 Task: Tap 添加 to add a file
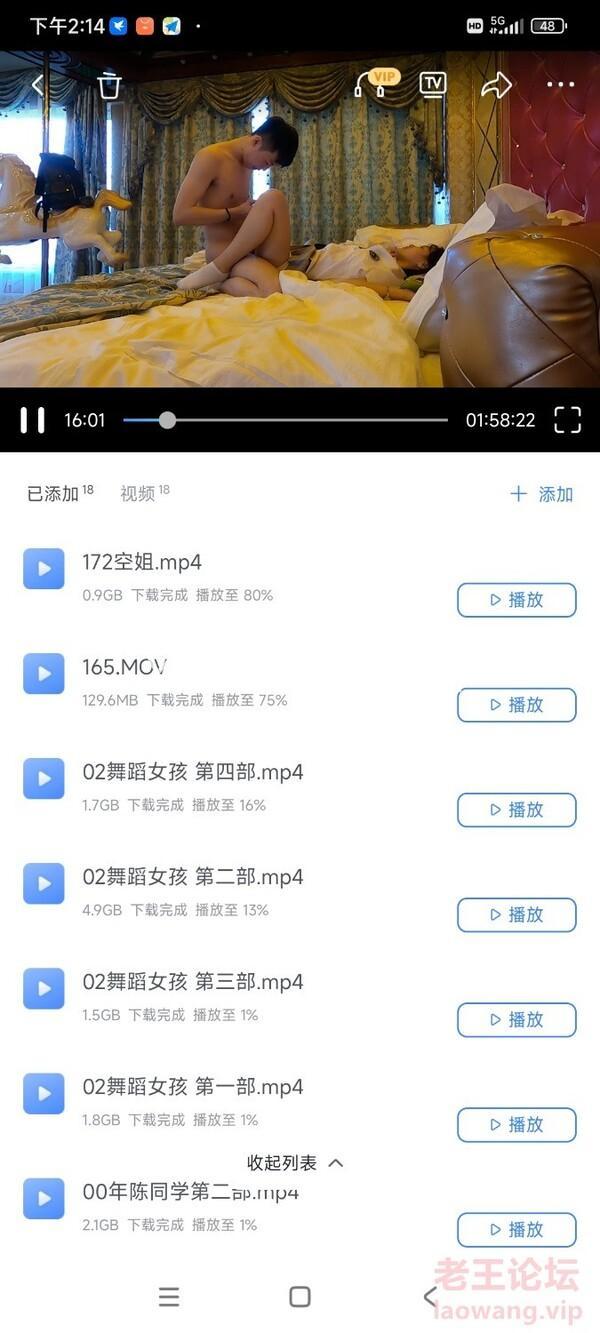pos(541,494)
